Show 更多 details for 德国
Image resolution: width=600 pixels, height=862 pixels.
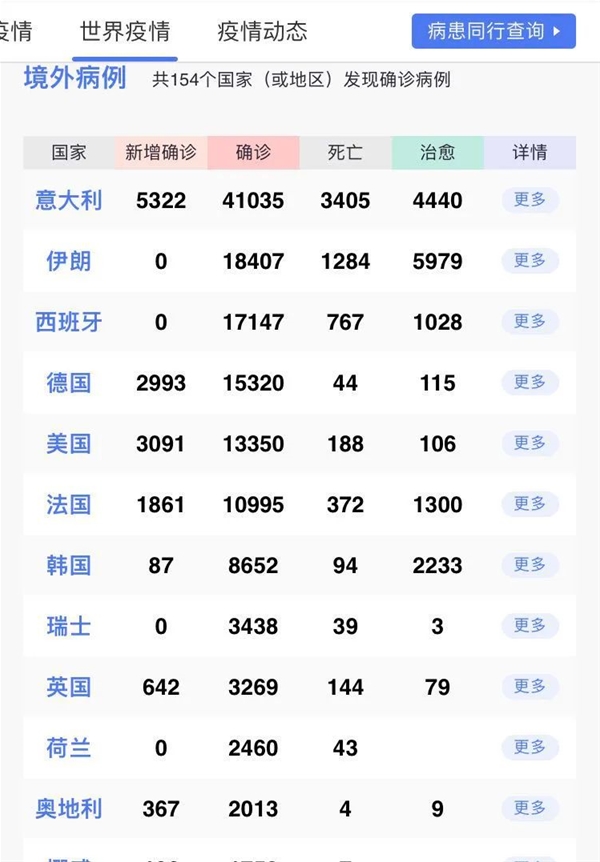coord(530,383)
